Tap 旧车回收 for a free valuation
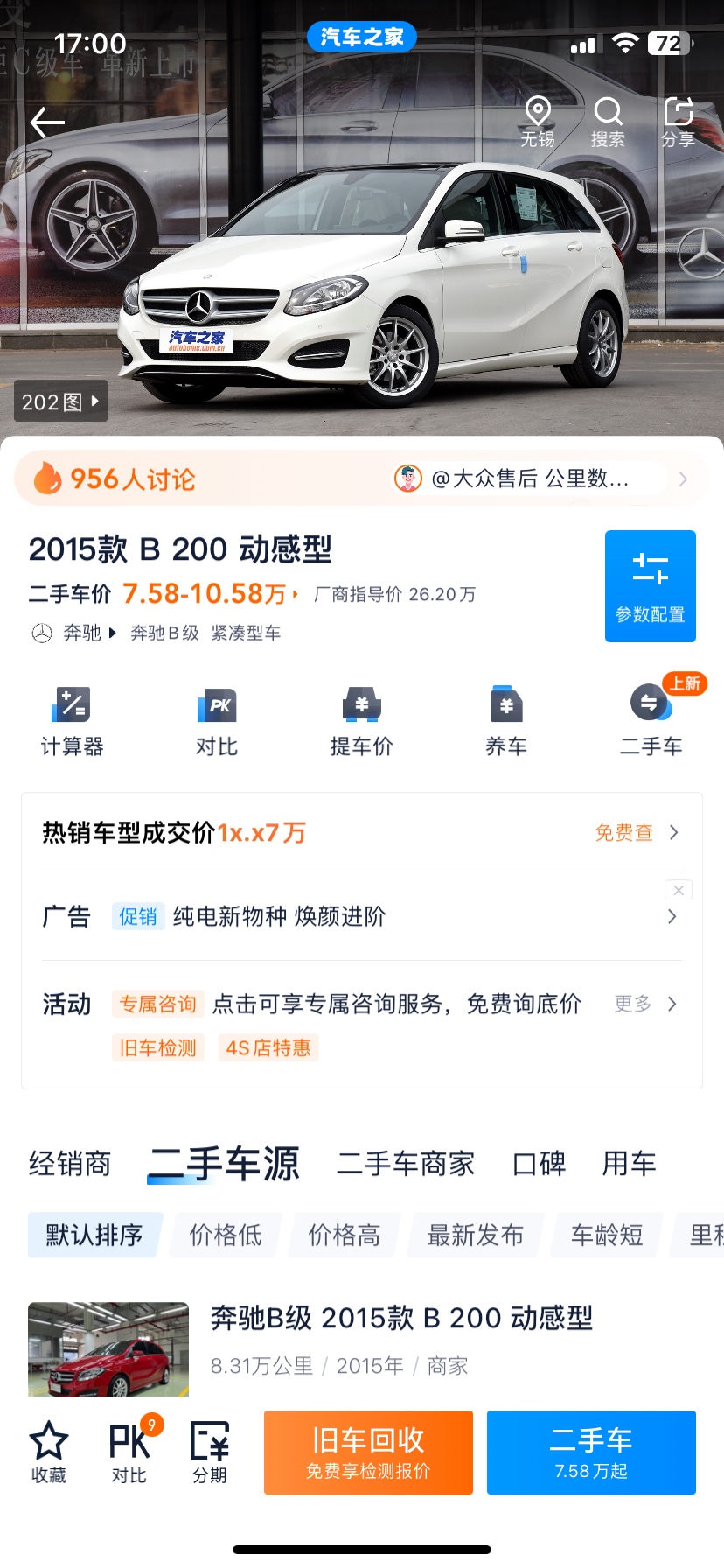This screenshot has width=724, height=1568. point(368,1452)
